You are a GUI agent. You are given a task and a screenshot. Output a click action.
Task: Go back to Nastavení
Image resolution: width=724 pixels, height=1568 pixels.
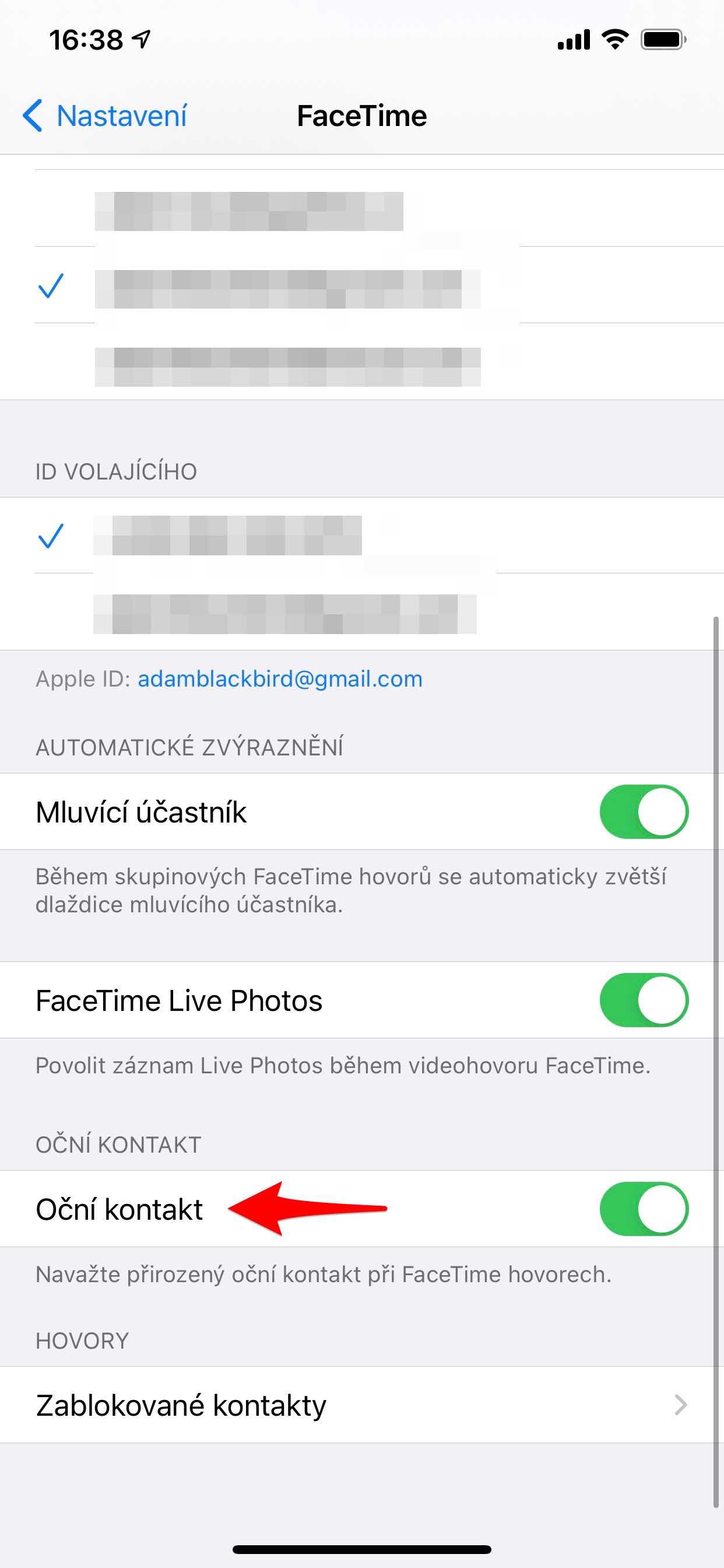(105, 116)
